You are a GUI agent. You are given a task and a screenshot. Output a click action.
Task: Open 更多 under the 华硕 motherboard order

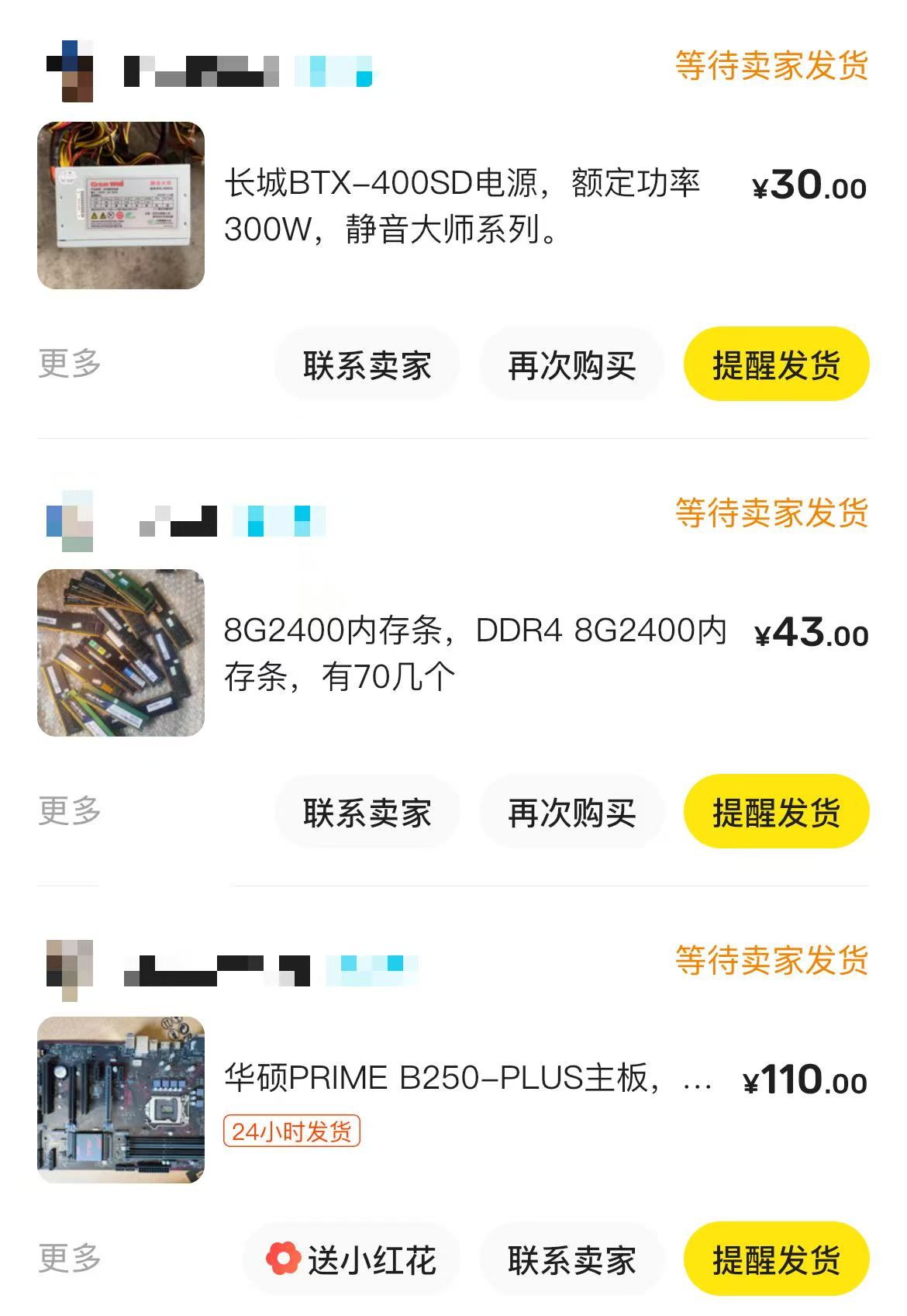click(70, 1258)
